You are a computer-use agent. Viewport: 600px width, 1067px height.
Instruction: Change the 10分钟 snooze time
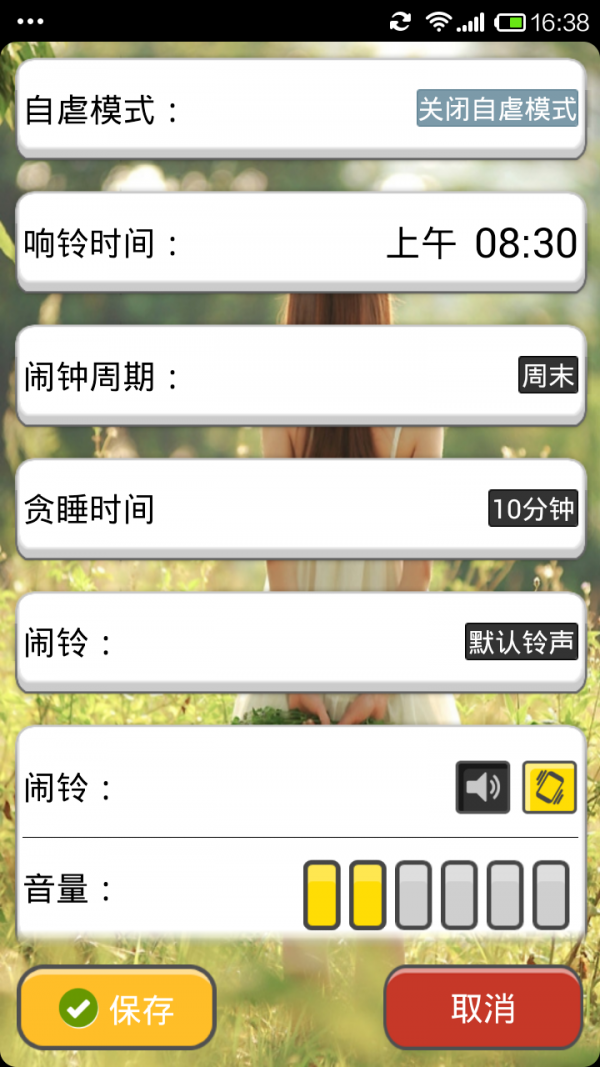(533, 508)
